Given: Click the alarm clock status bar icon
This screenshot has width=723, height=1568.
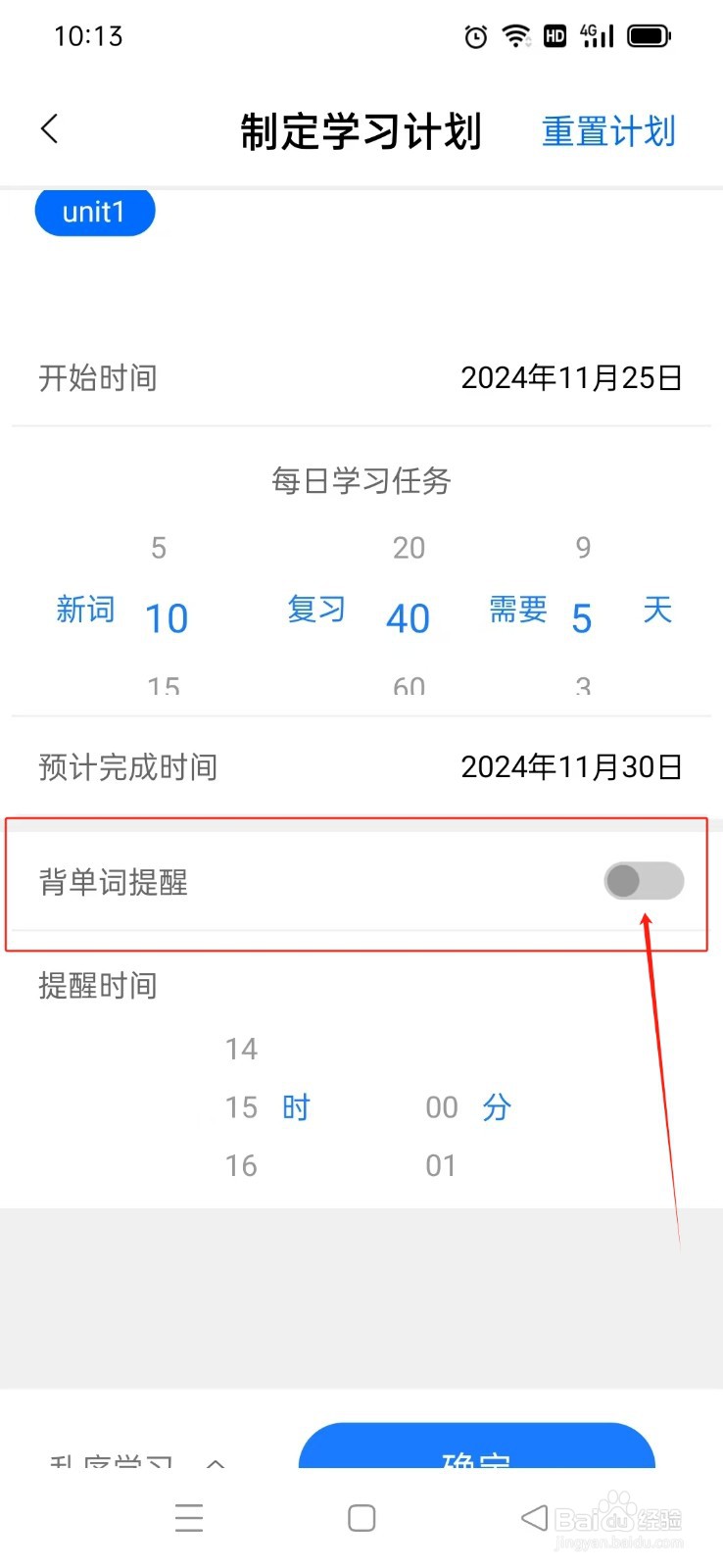Looking at the screenshot, I should click(x=474, y=36).
